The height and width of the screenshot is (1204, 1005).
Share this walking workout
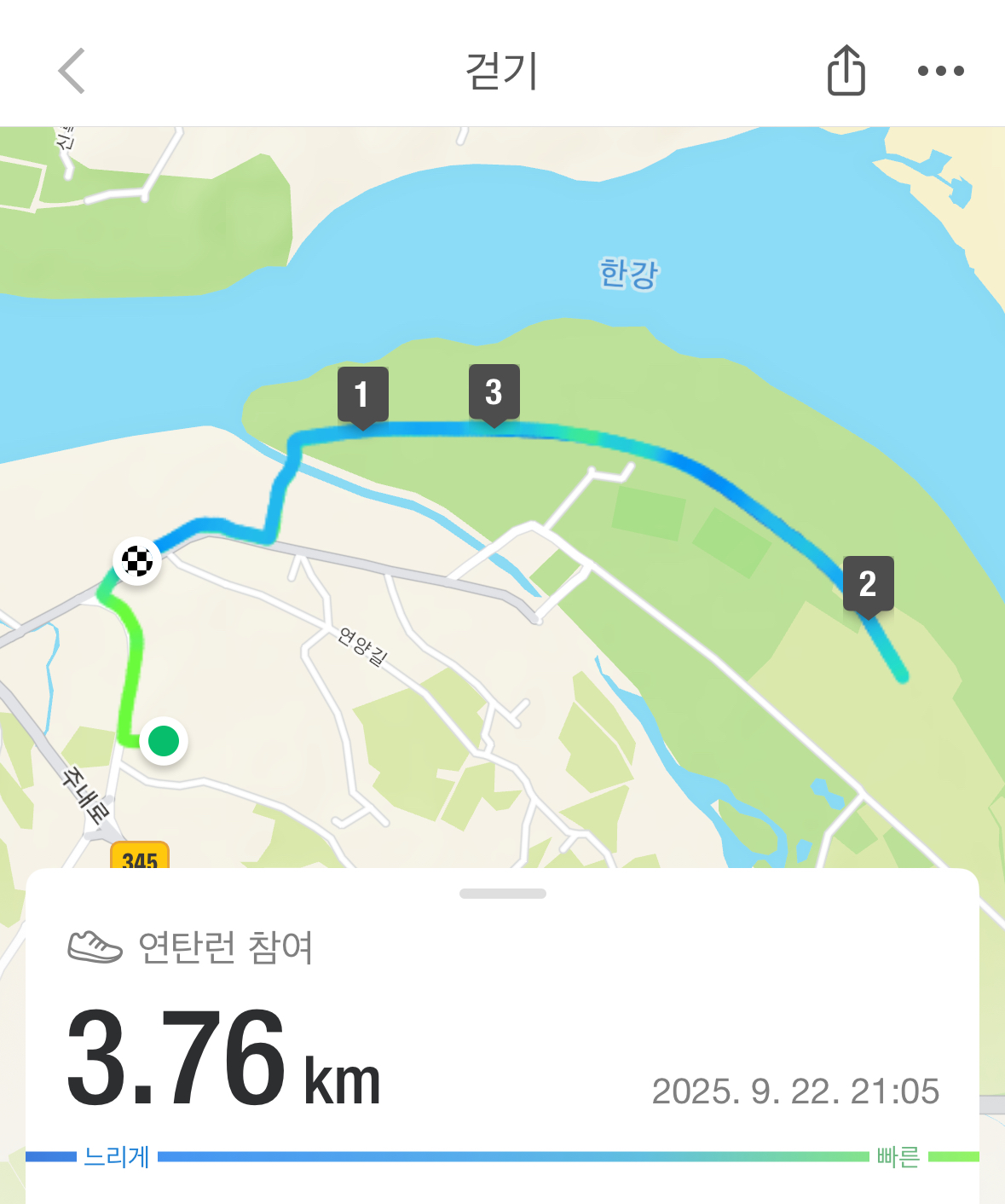pyautogui.click(x=846, y=71)
